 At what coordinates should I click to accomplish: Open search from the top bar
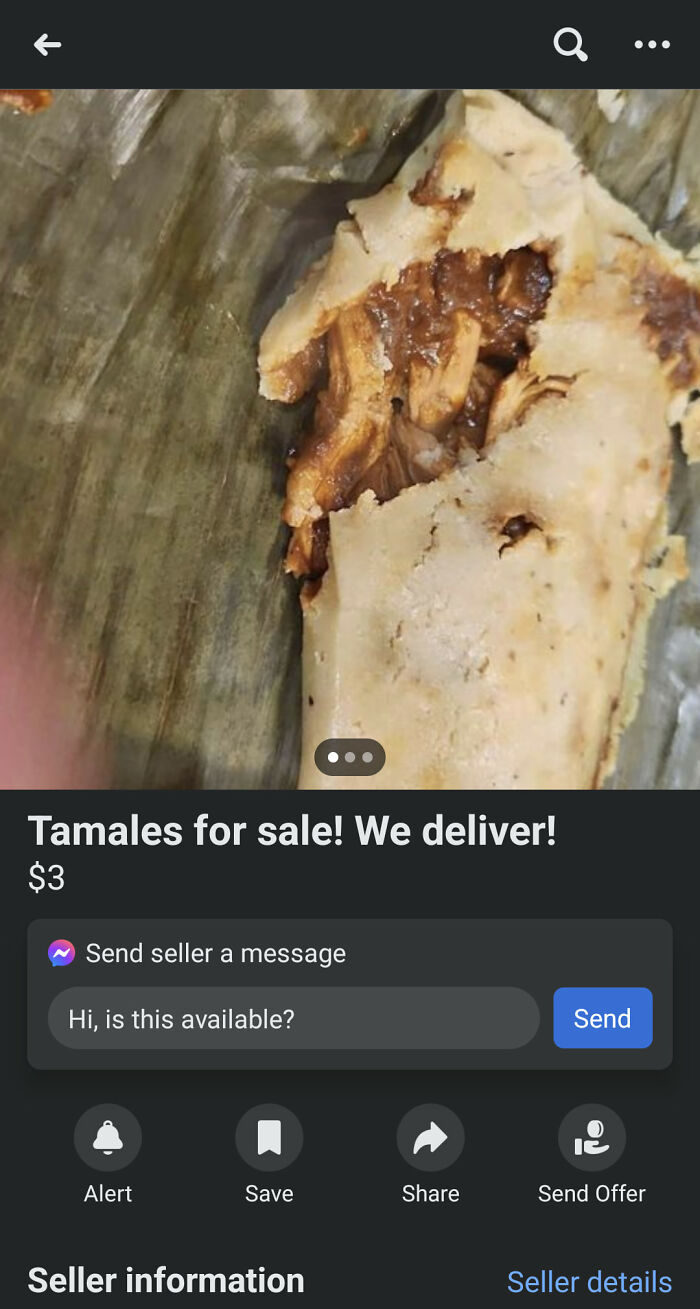[570, 44]
